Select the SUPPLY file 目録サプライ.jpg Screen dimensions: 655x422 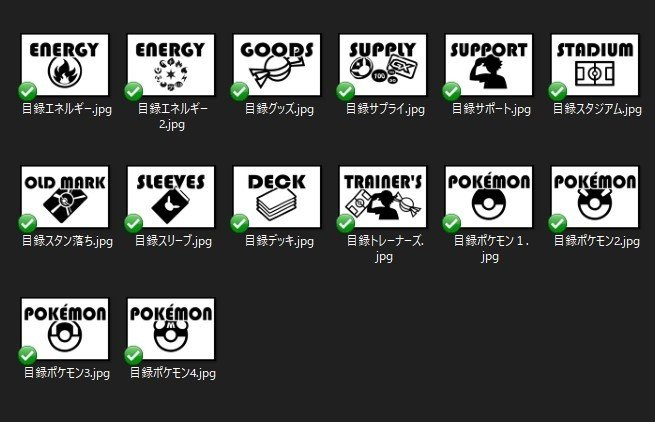(x=383, y=65)
